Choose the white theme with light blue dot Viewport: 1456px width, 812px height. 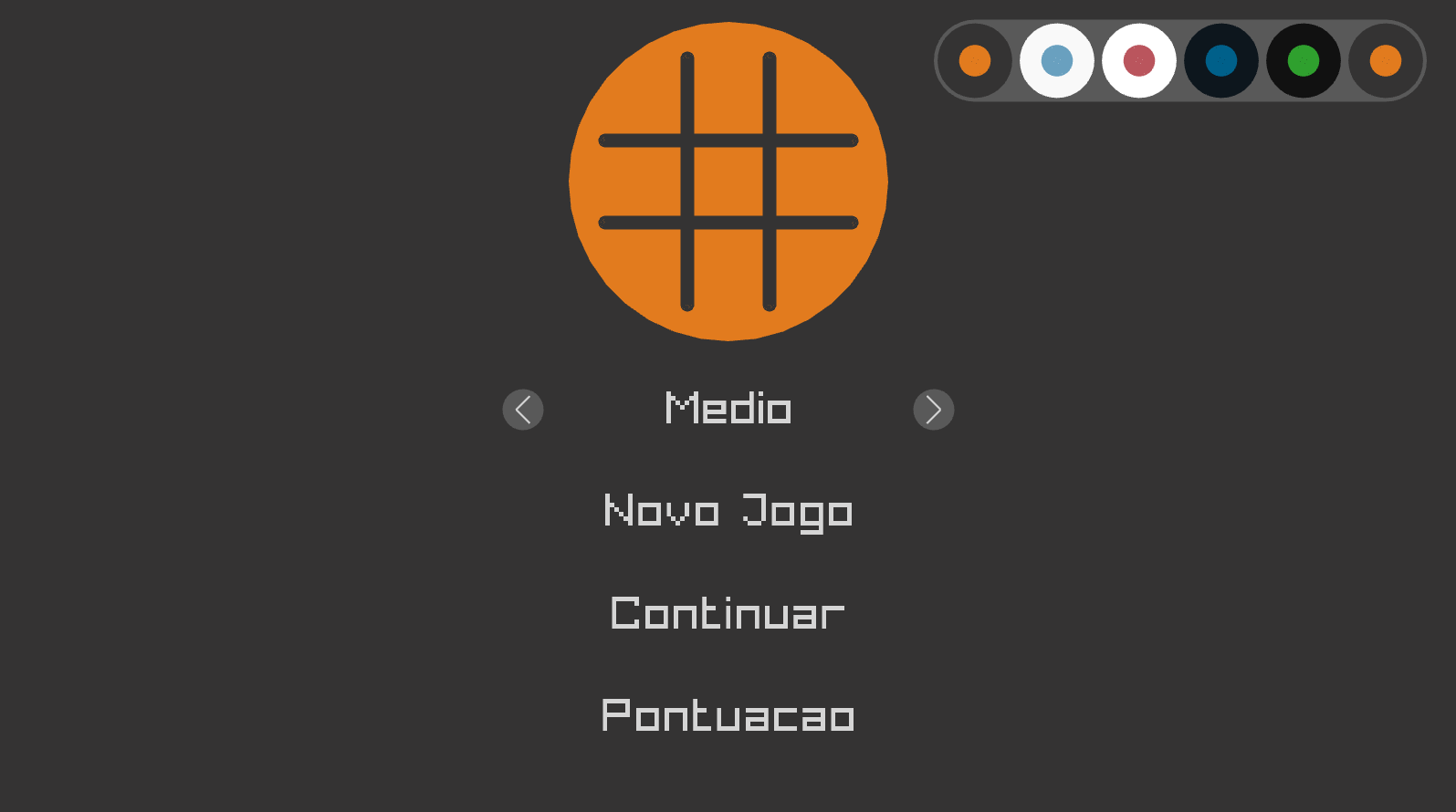[1057, 61]
